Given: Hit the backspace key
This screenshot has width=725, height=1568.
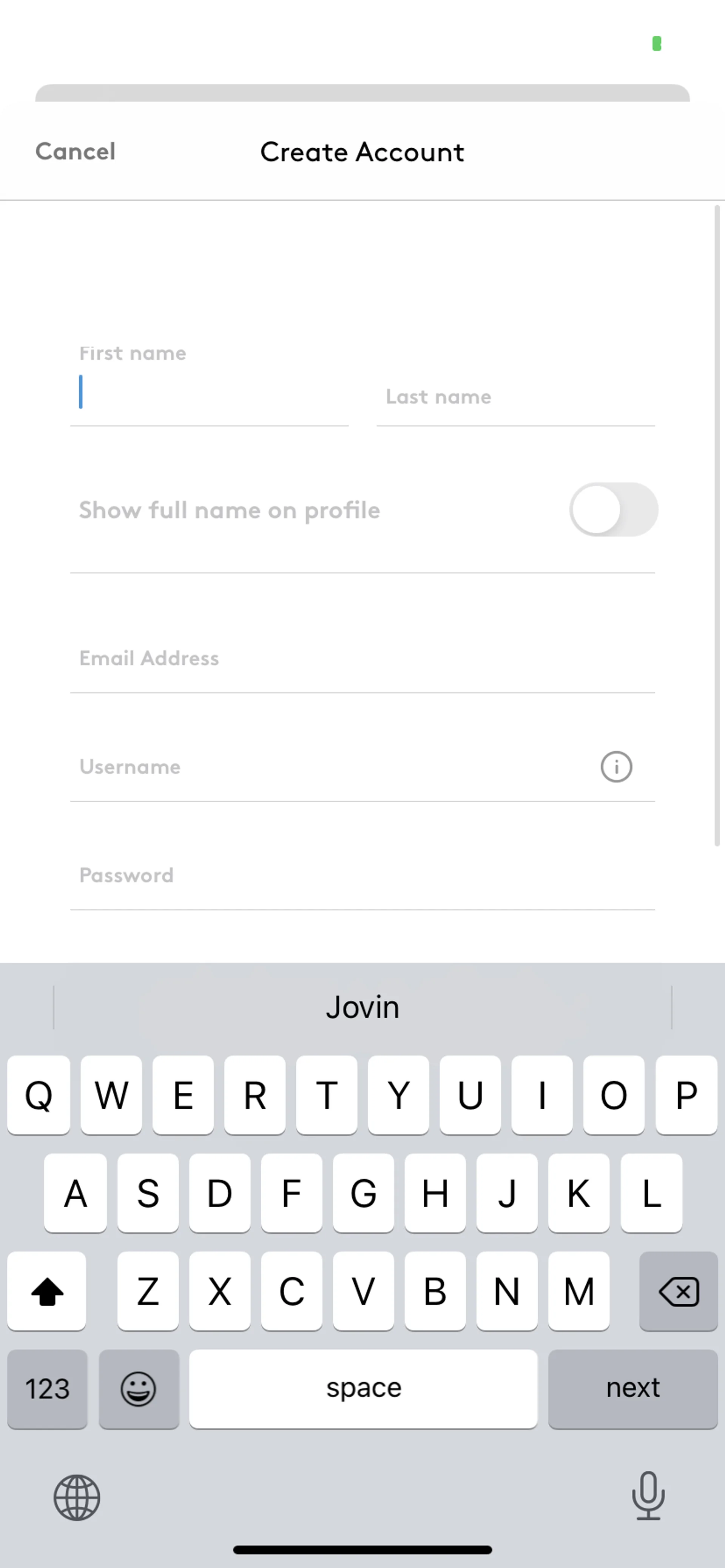Looking at the screenshot, I should point(678,1291).
